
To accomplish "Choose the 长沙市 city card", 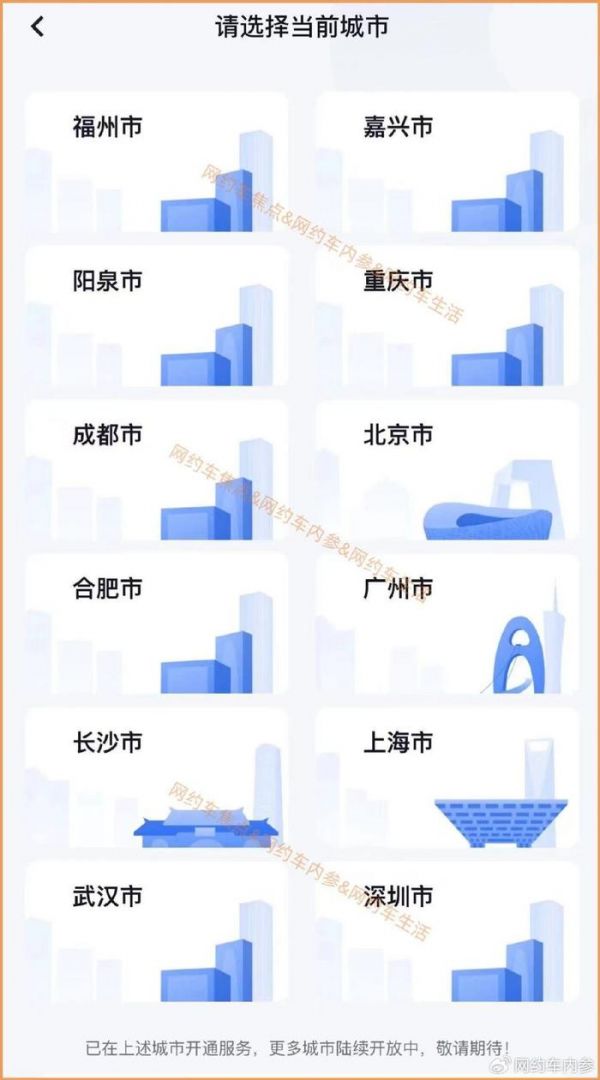I will pos(156,778).
